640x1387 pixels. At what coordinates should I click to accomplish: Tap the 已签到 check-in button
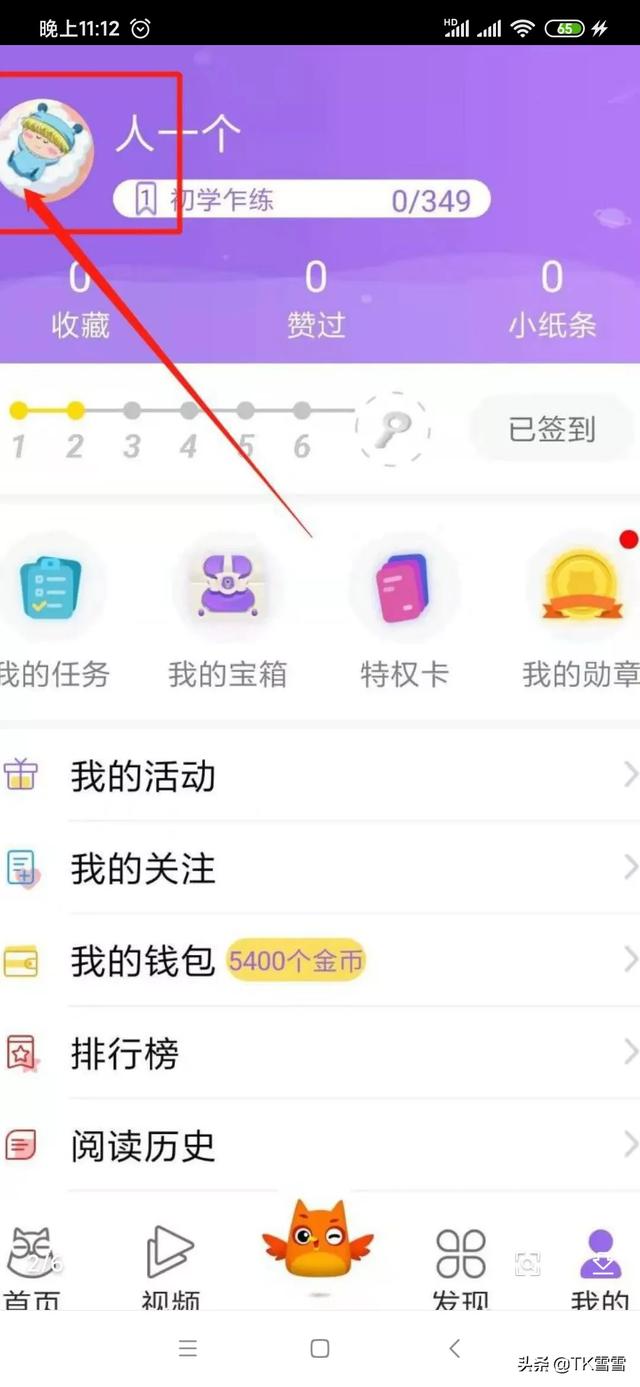coord(551,429)
